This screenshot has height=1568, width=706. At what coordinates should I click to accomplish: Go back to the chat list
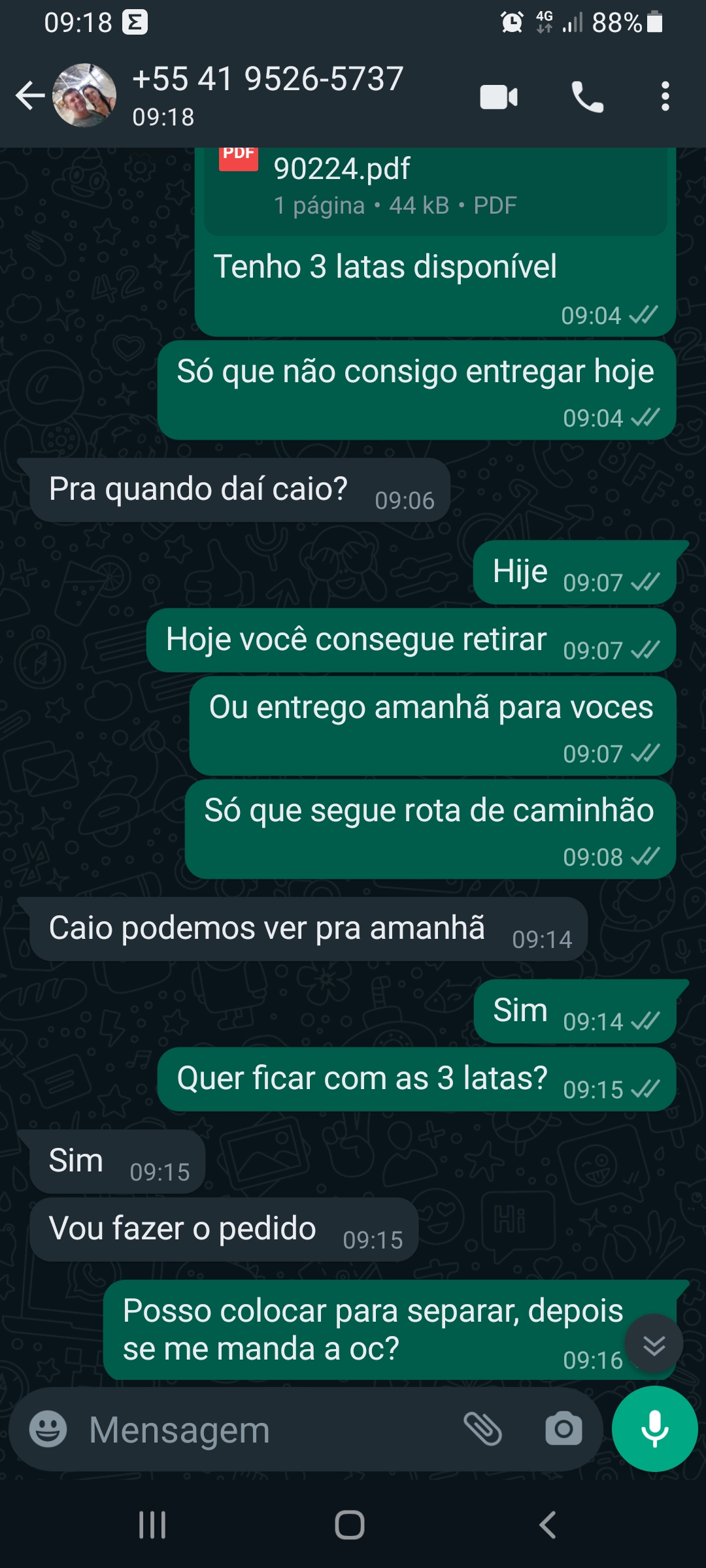[29, 96]
